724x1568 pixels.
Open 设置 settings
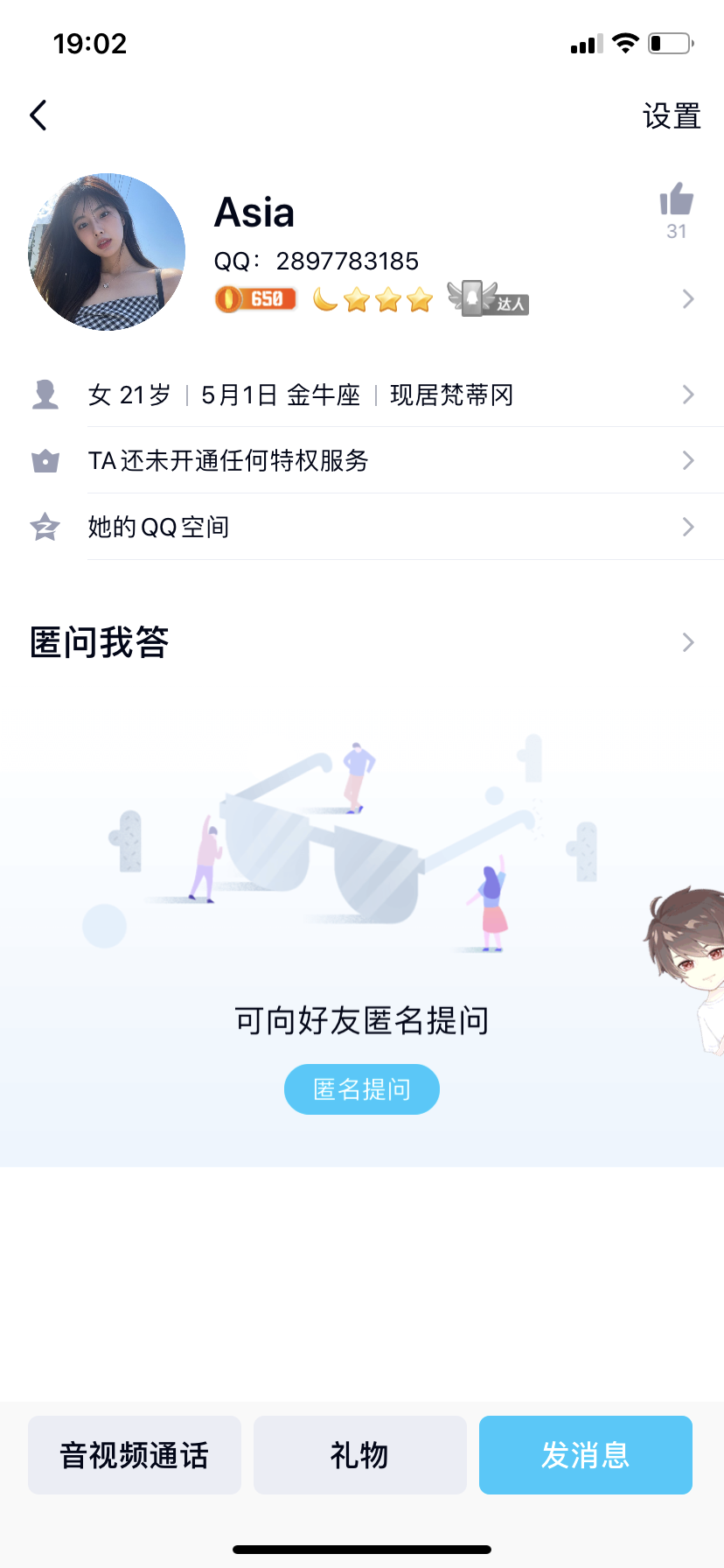pos(671,116)
